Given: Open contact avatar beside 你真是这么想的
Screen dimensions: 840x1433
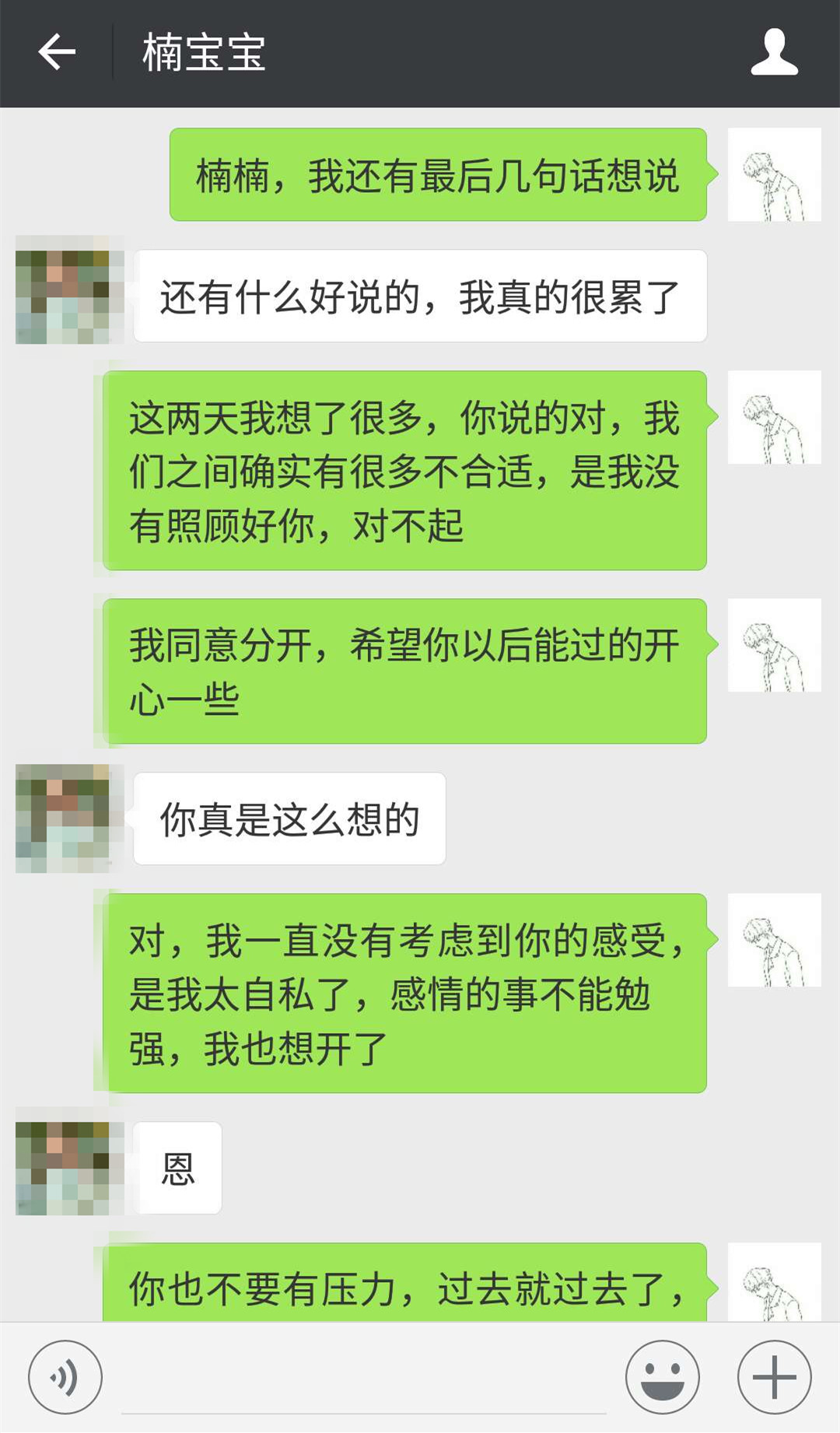Looking at the screenshot, I should (69, 818).
